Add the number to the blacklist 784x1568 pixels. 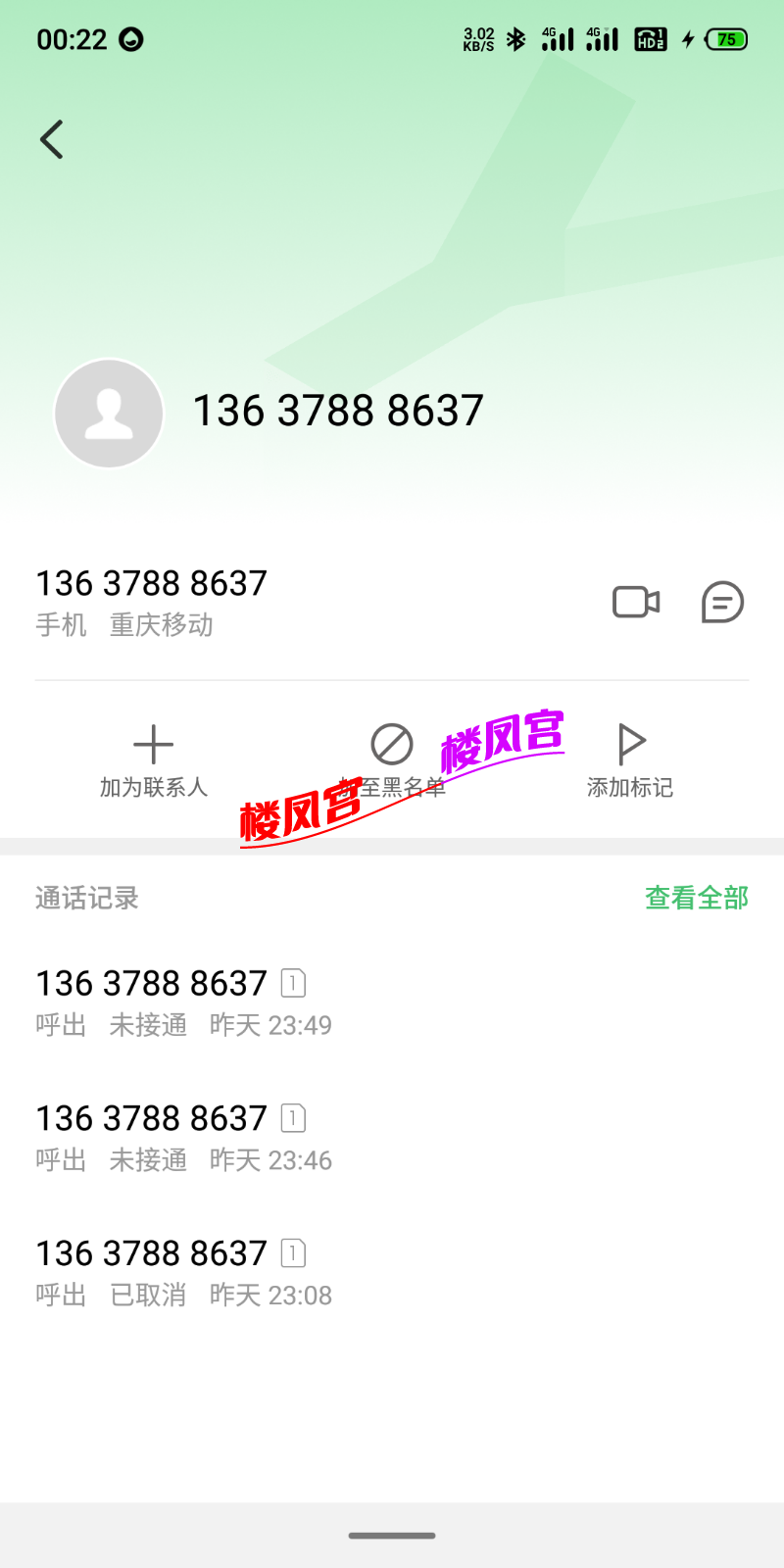pos(392,760)
